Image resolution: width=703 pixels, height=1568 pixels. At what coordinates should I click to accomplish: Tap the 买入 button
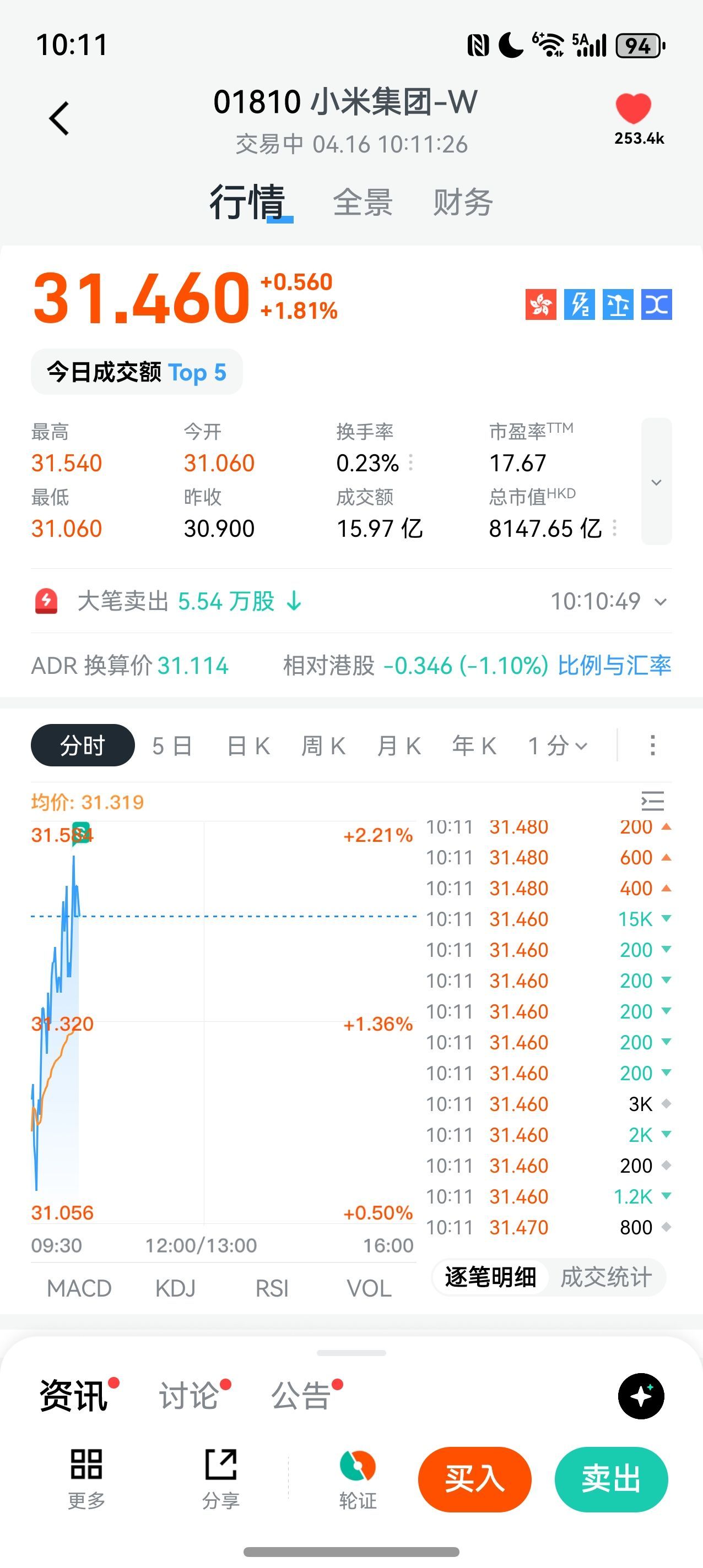pyautogui.click(x=474, y=1479)
